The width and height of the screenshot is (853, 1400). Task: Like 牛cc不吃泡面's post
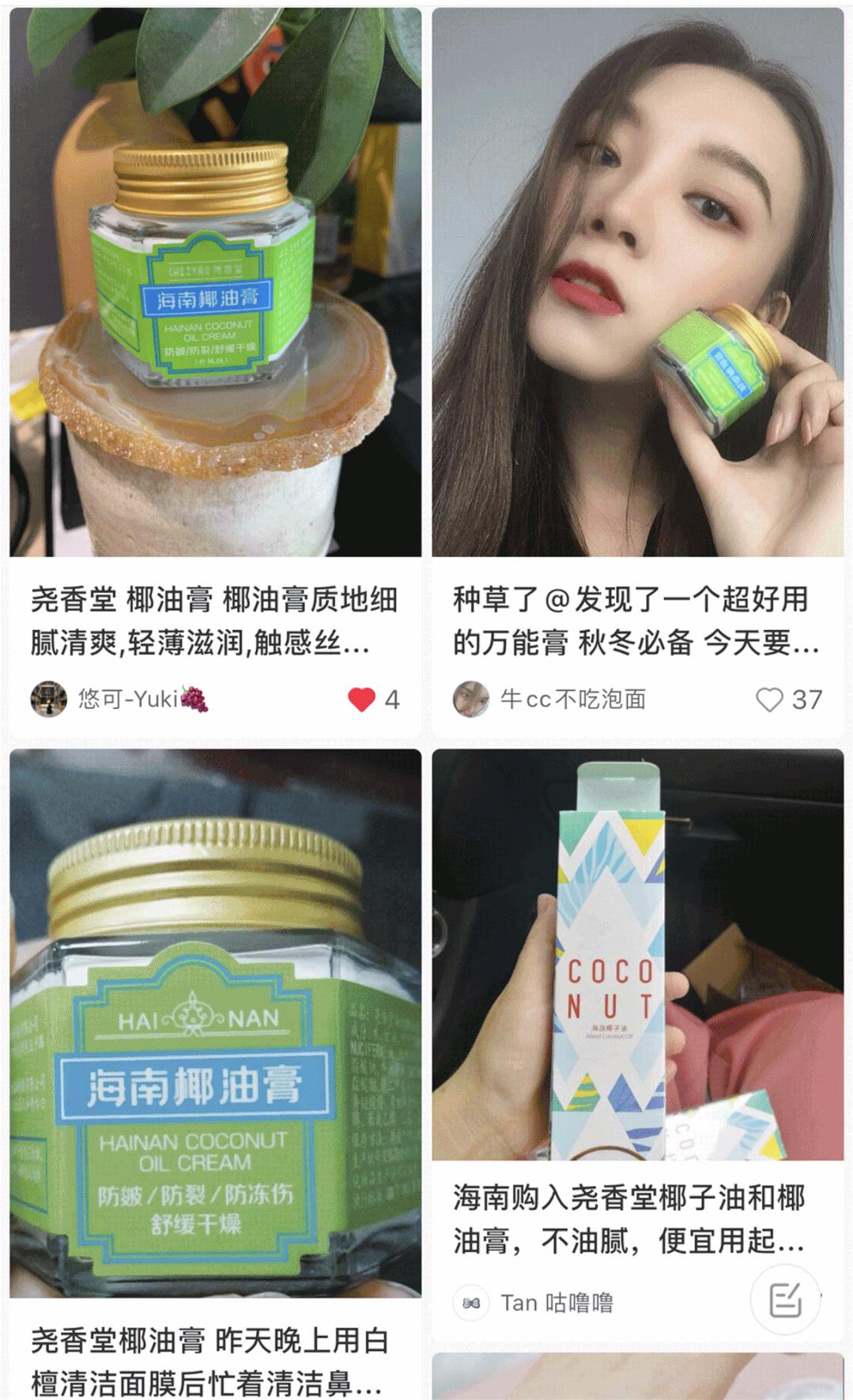coord(769,700)
